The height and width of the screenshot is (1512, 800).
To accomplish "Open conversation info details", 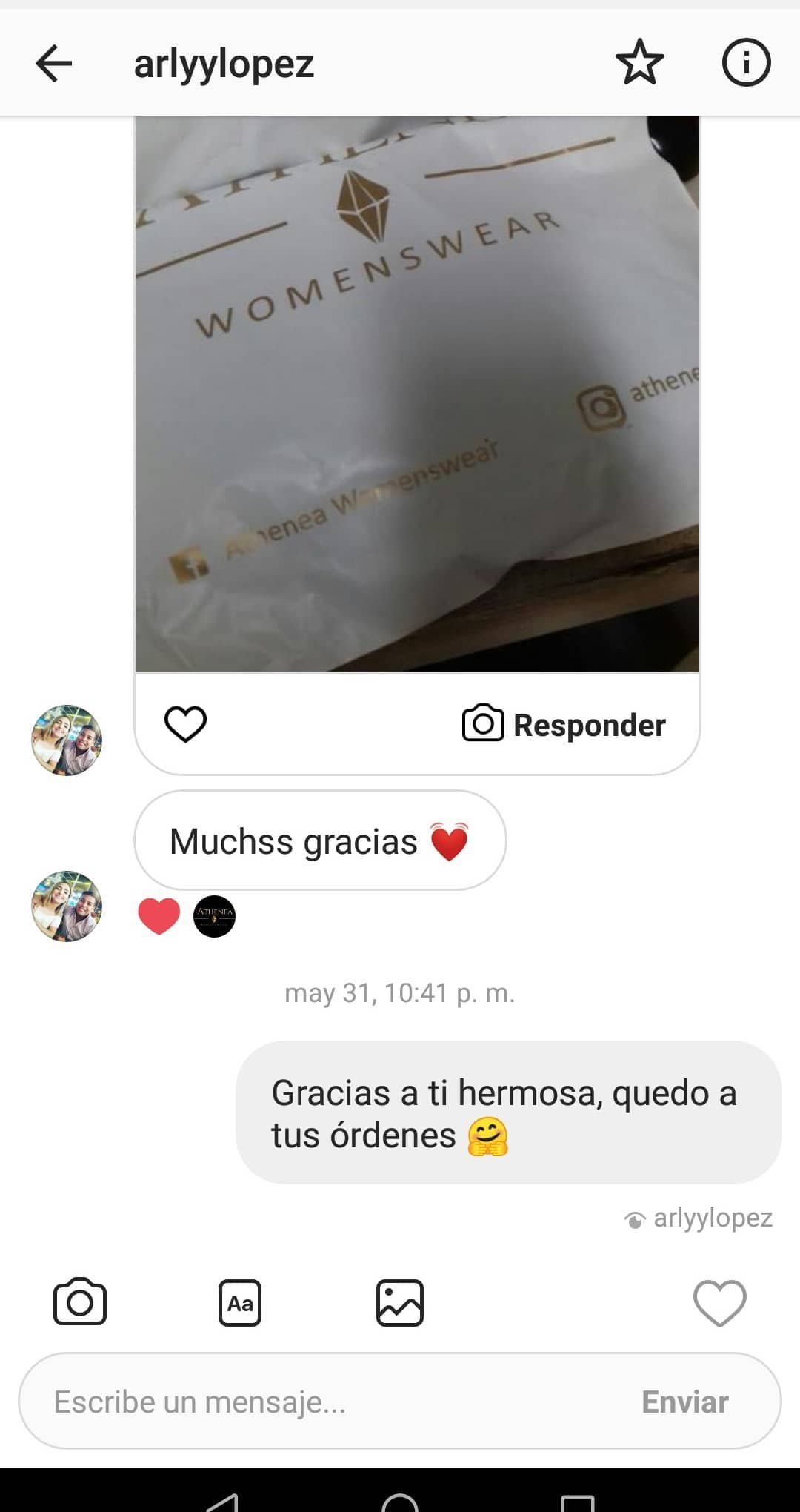I will coord(746,63).
